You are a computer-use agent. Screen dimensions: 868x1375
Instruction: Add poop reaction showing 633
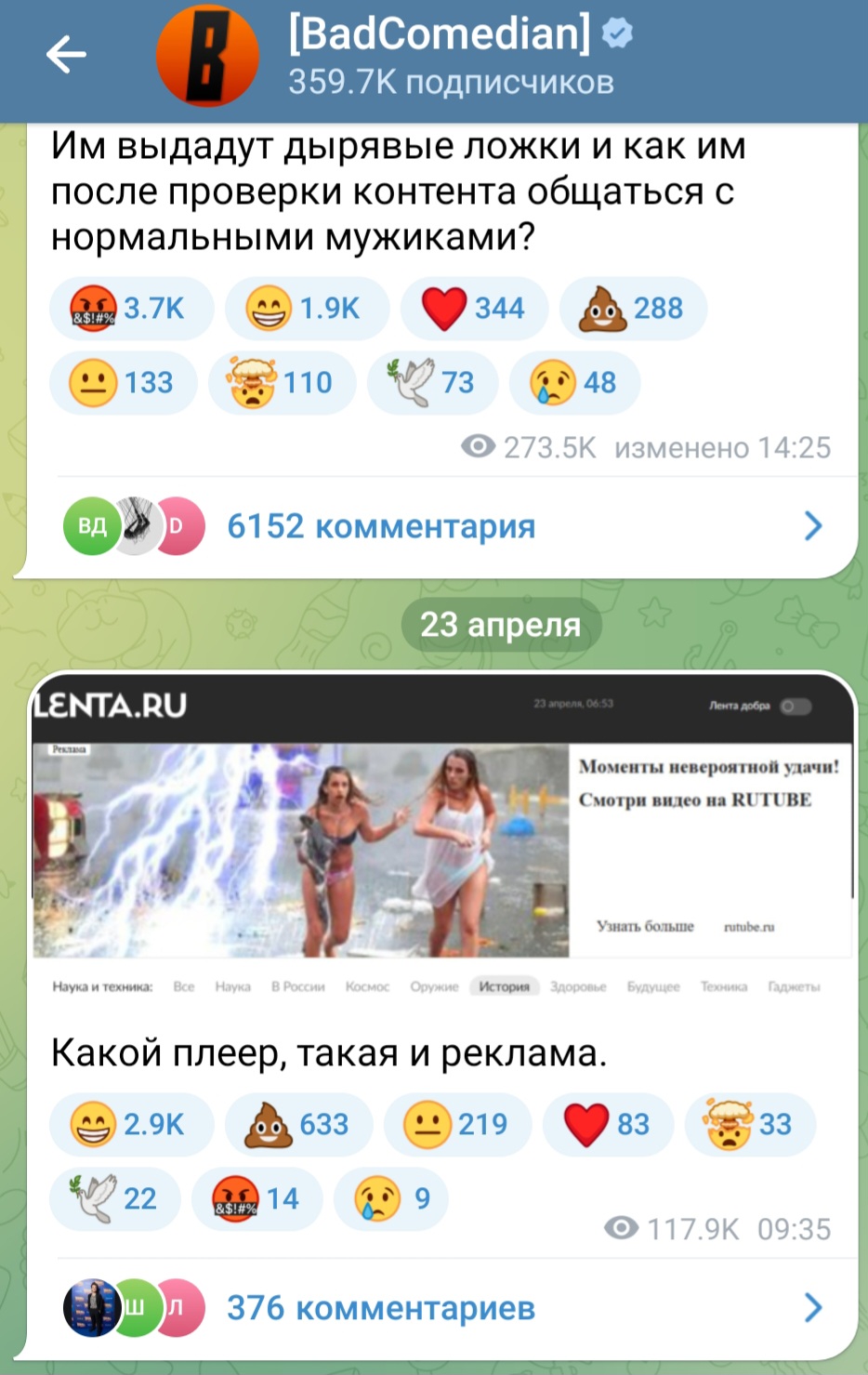point(298,1125)
